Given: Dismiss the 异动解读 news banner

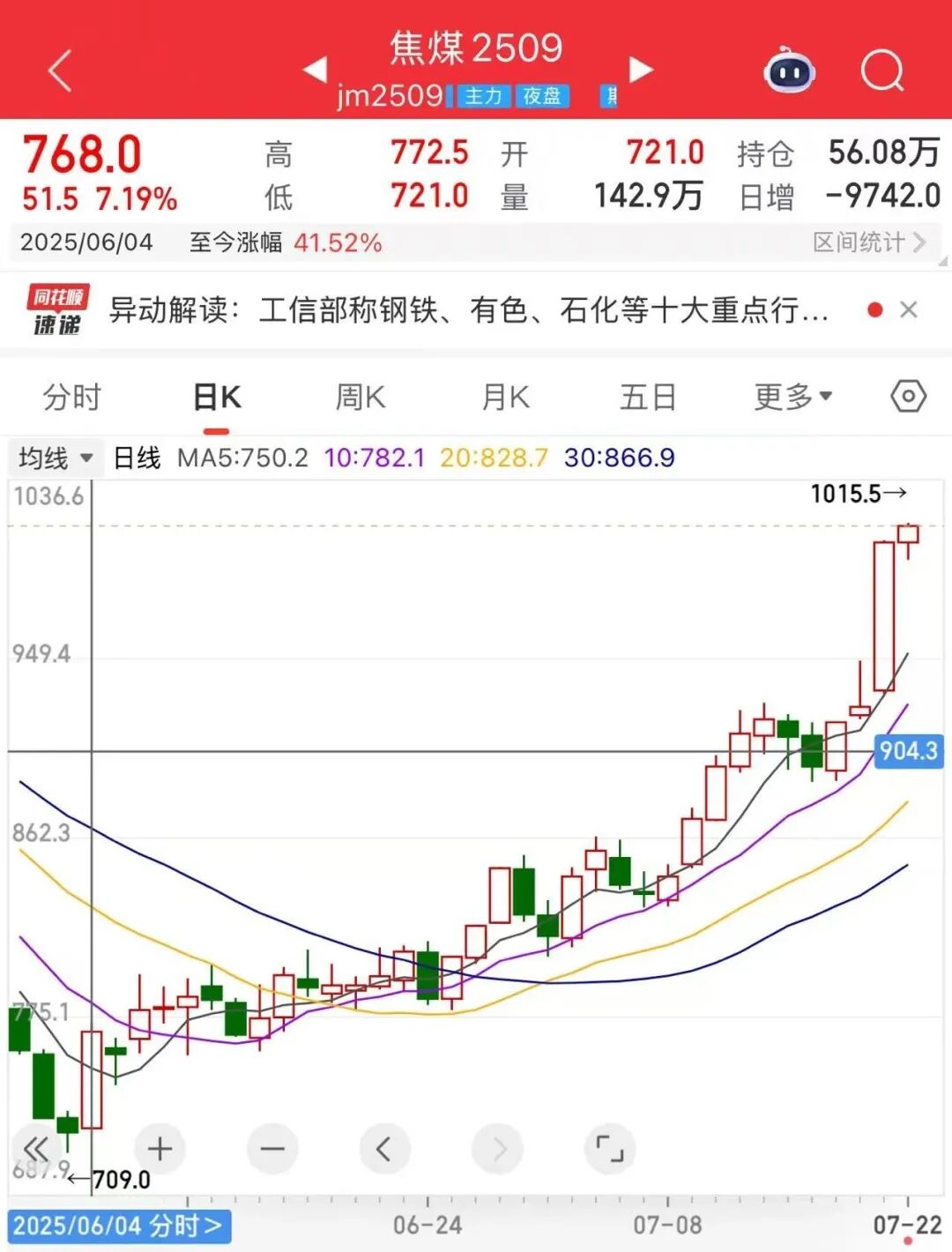Looking at the screenshot, I should tap(909, 309).
